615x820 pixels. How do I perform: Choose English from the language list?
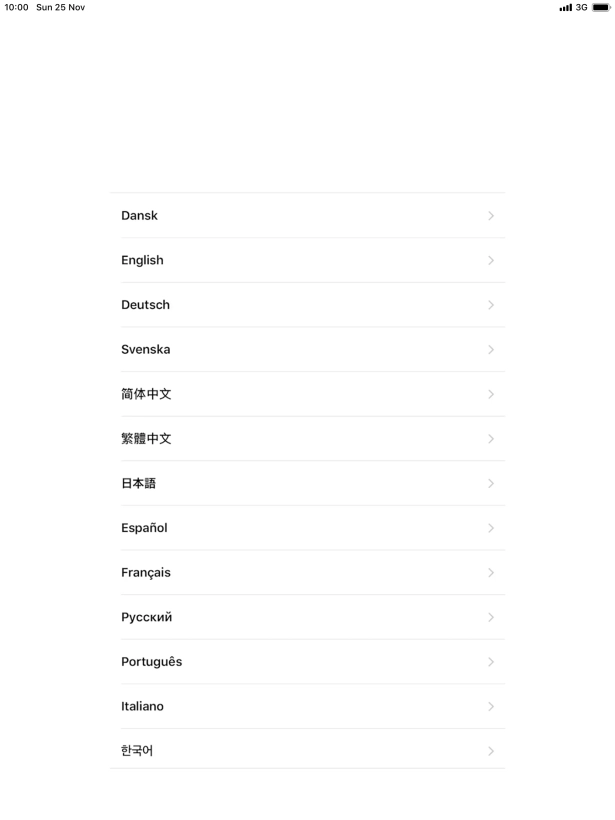point(306,260)
